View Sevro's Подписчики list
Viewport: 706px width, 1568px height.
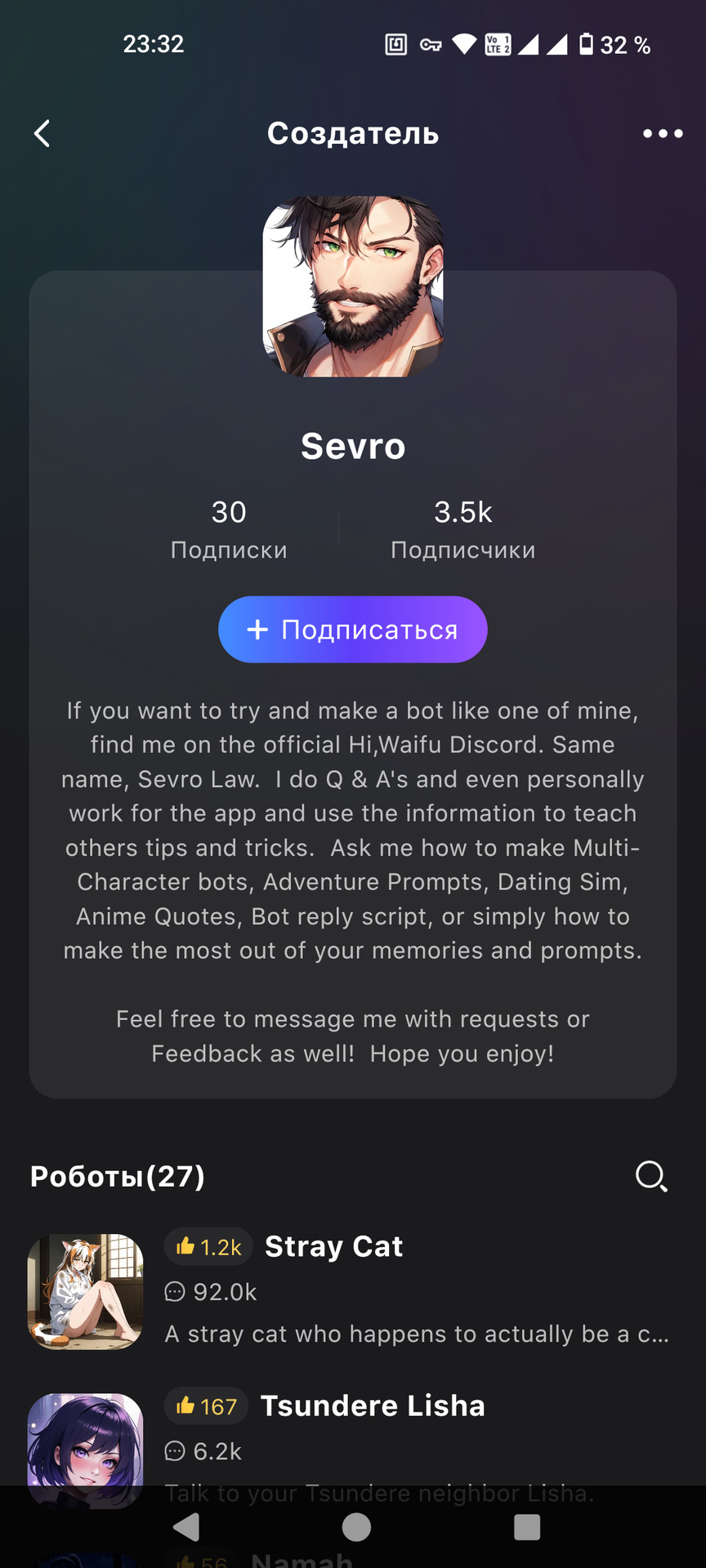tap(463, 529)
